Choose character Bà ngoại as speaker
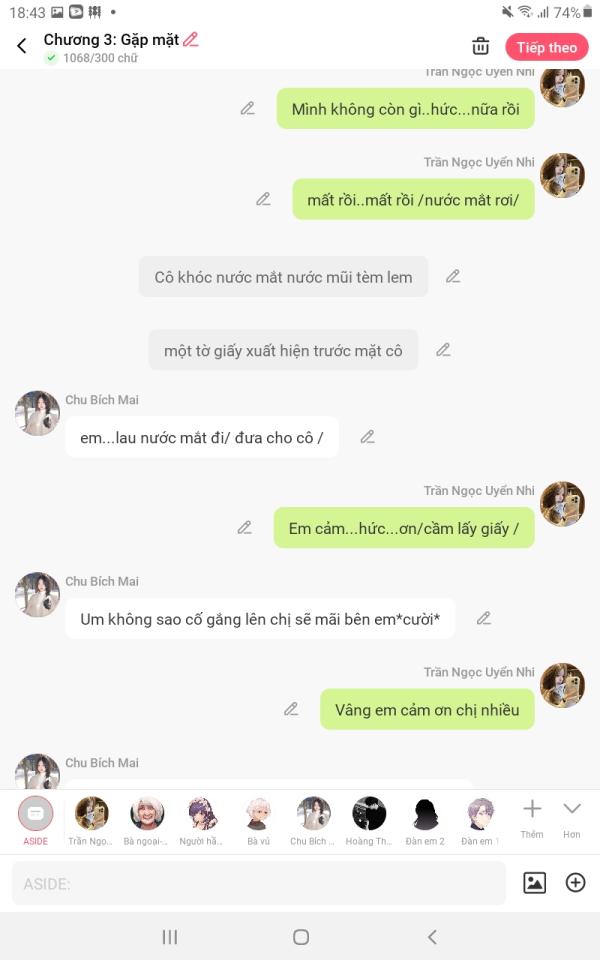Screen dimensions: 600x960 [x=147, y=820]
